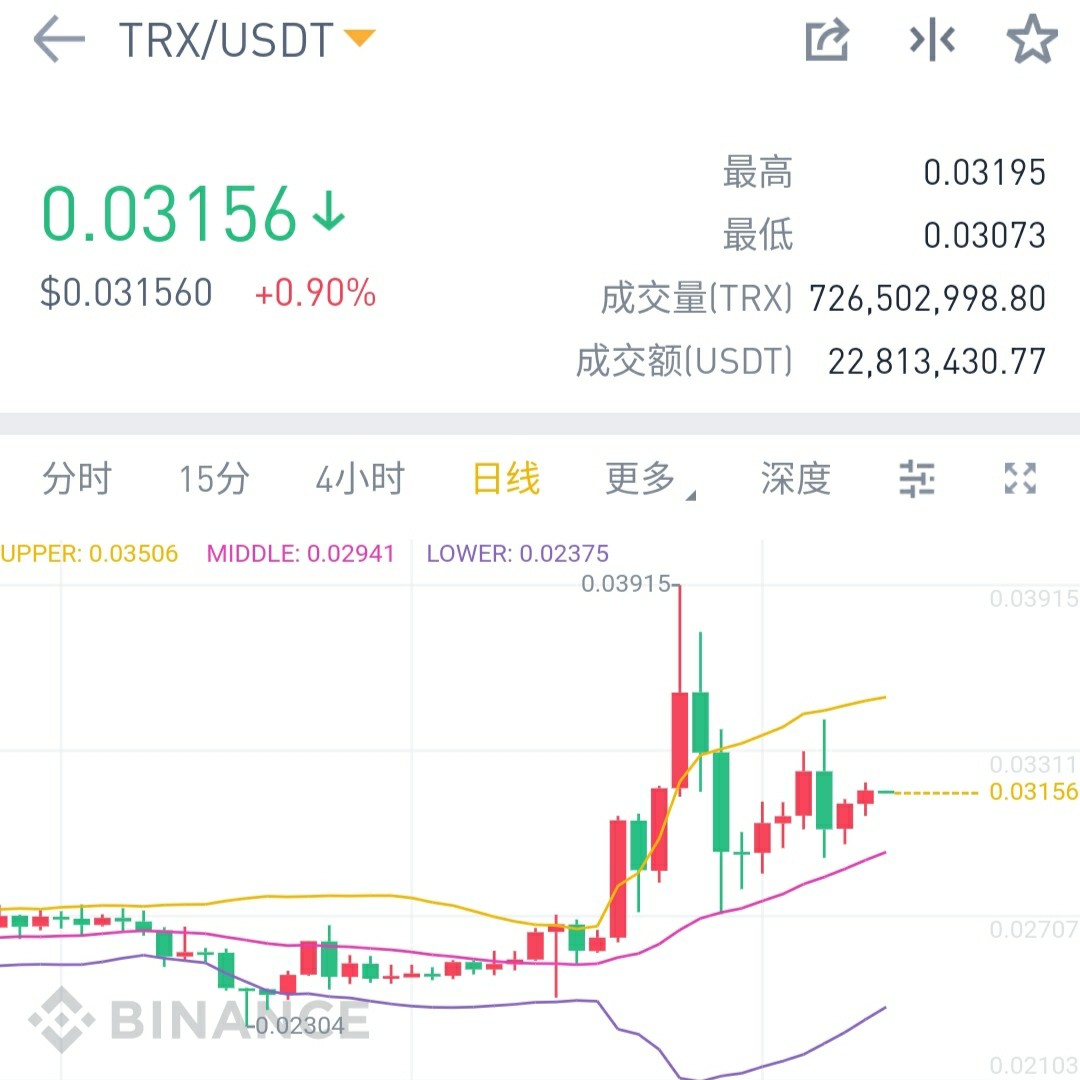Switch to the 分时 time chart

tap(77, 479)
